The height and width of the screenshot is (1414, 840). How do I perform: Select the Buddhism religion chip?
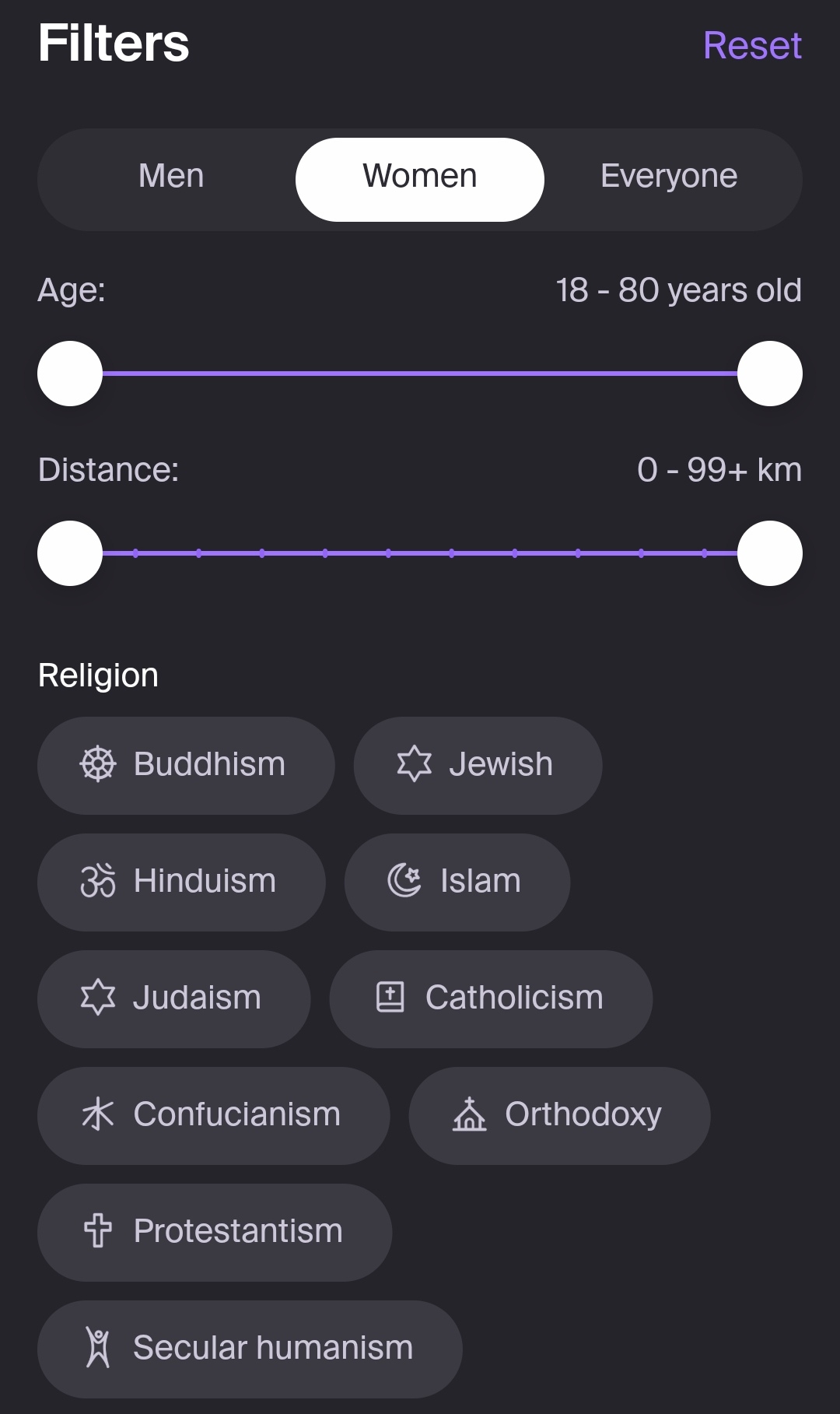186,765
